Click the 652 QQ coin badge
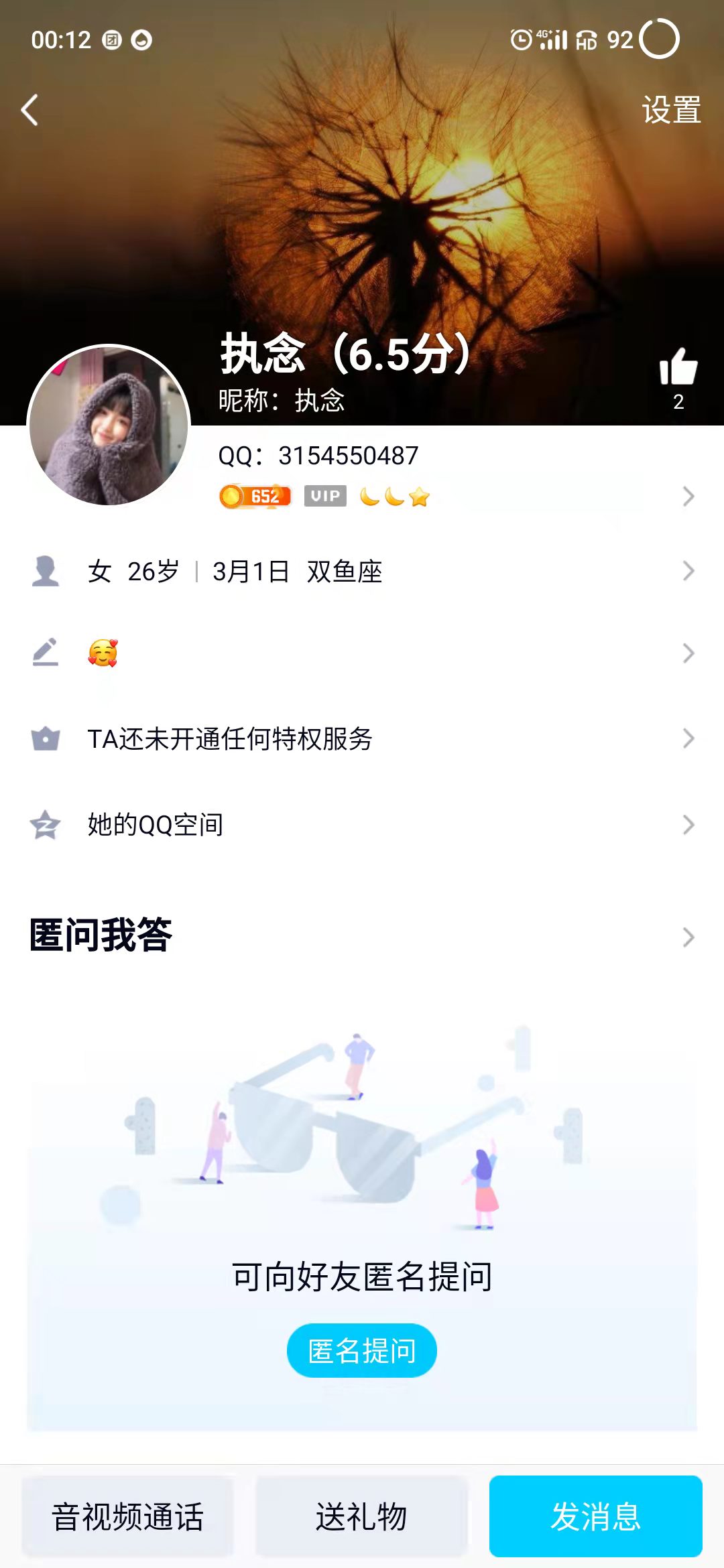The height and width of the screenshot is (1568, 724). click(x=256, y=496)
